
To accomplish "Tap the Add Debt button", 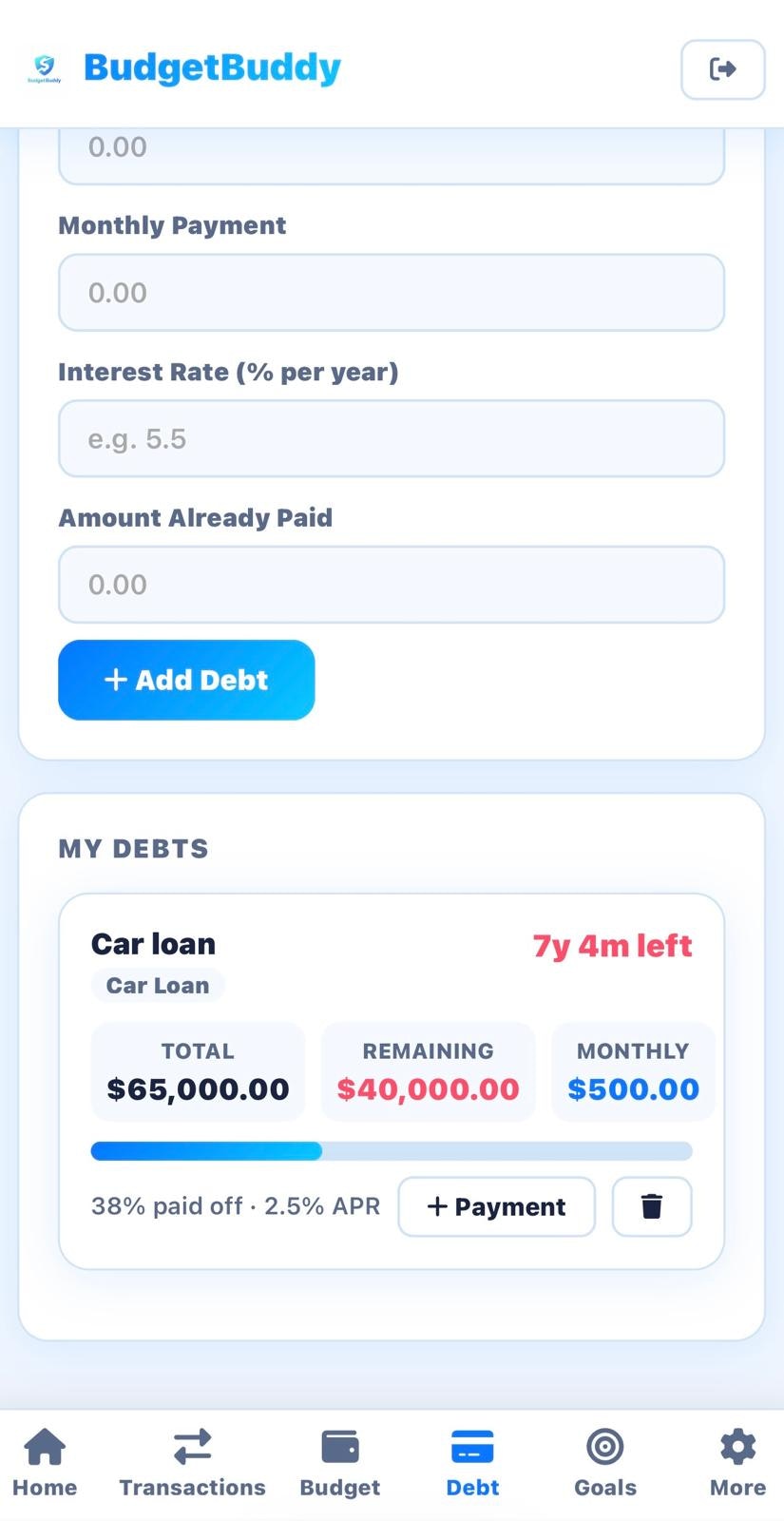I will tap(186, 680).
